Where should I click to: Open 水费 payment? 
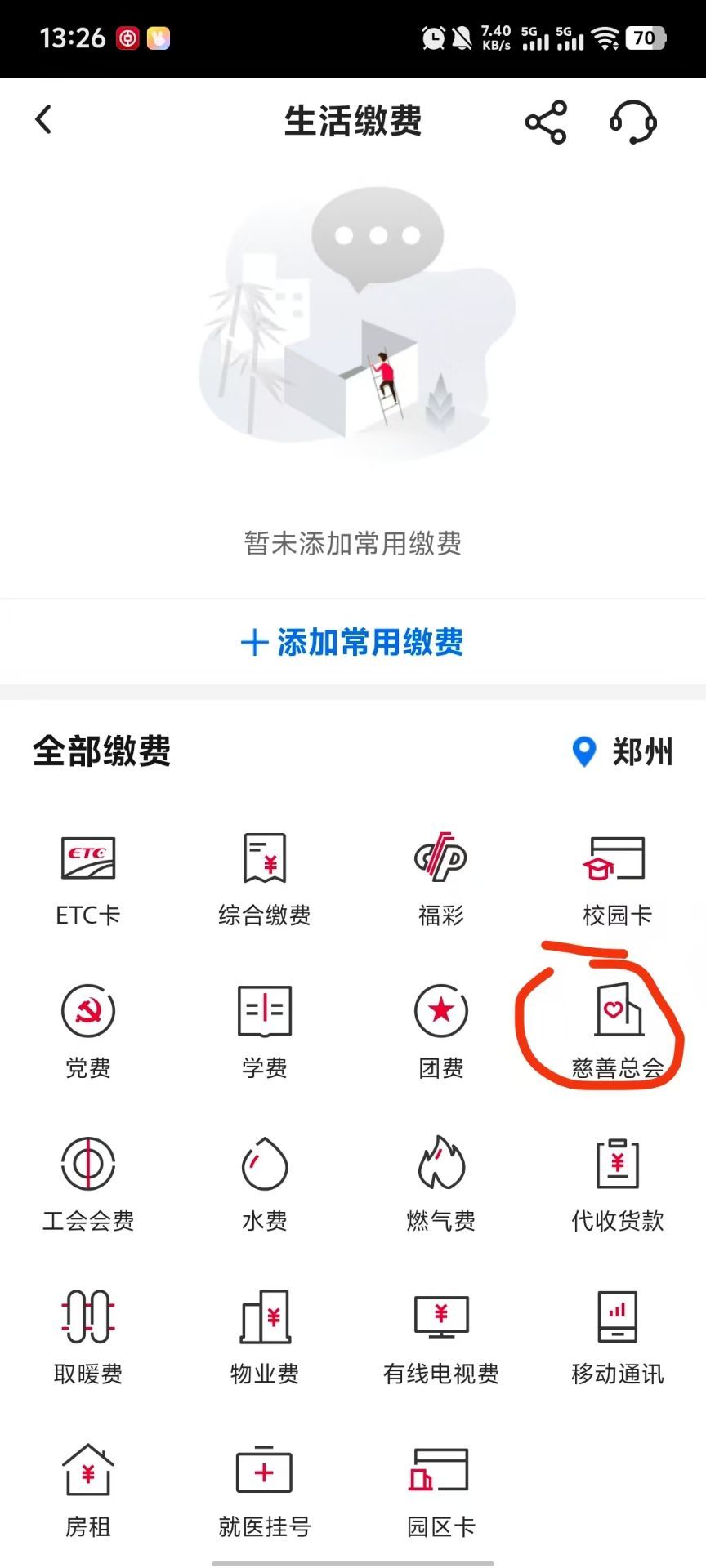point(265,1184)
